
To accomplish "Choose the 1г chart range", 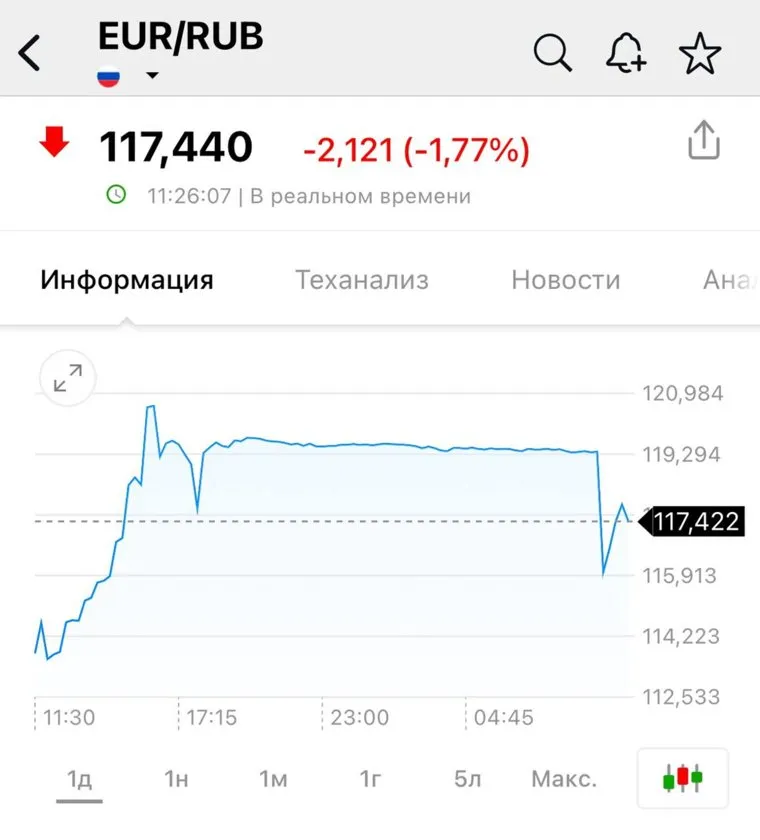I will pyautogui.click(x=370, y=778).
